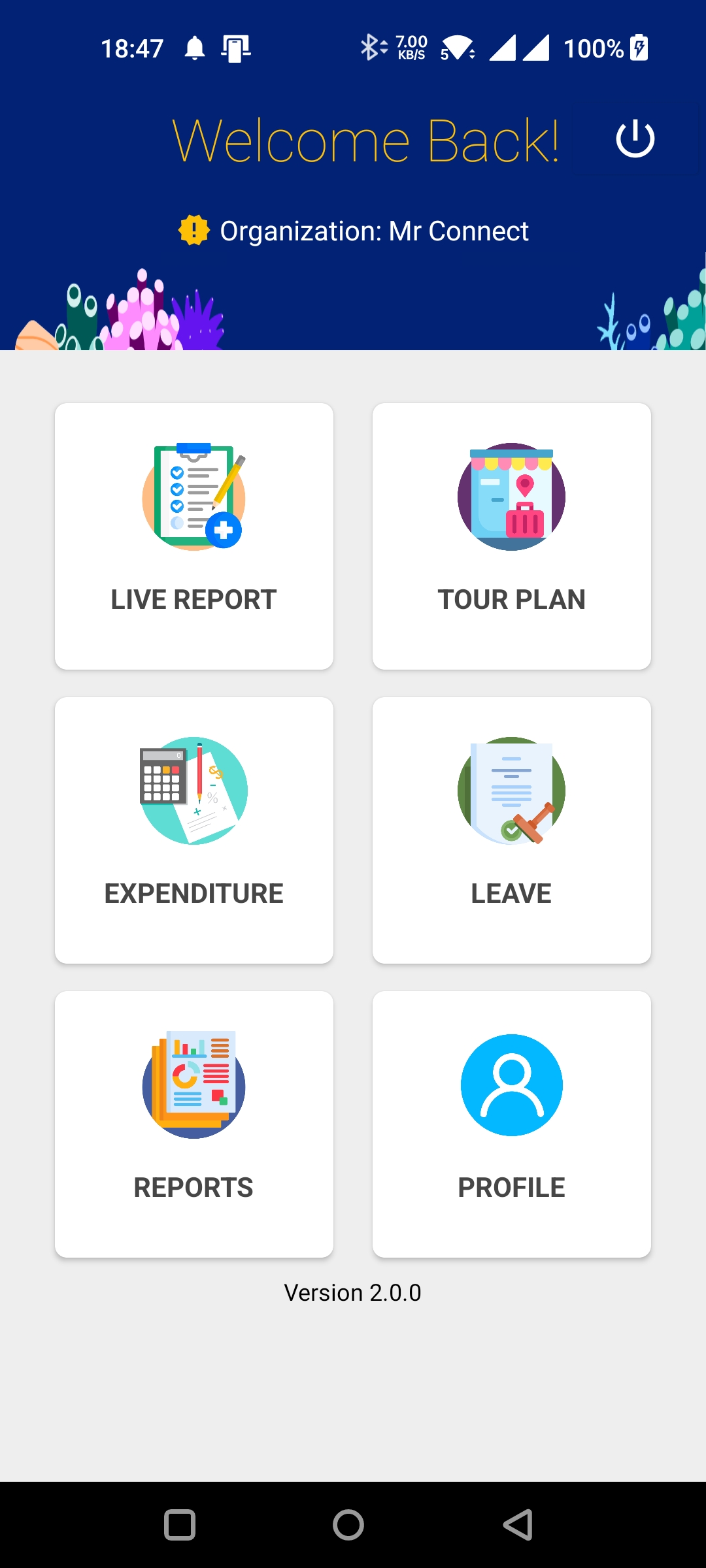Image resolution: width=706 pixels, height=1568 pixels.
Task: Open the TOUR PLAN card
Action: pyautogui.click(x=512, y=536)
